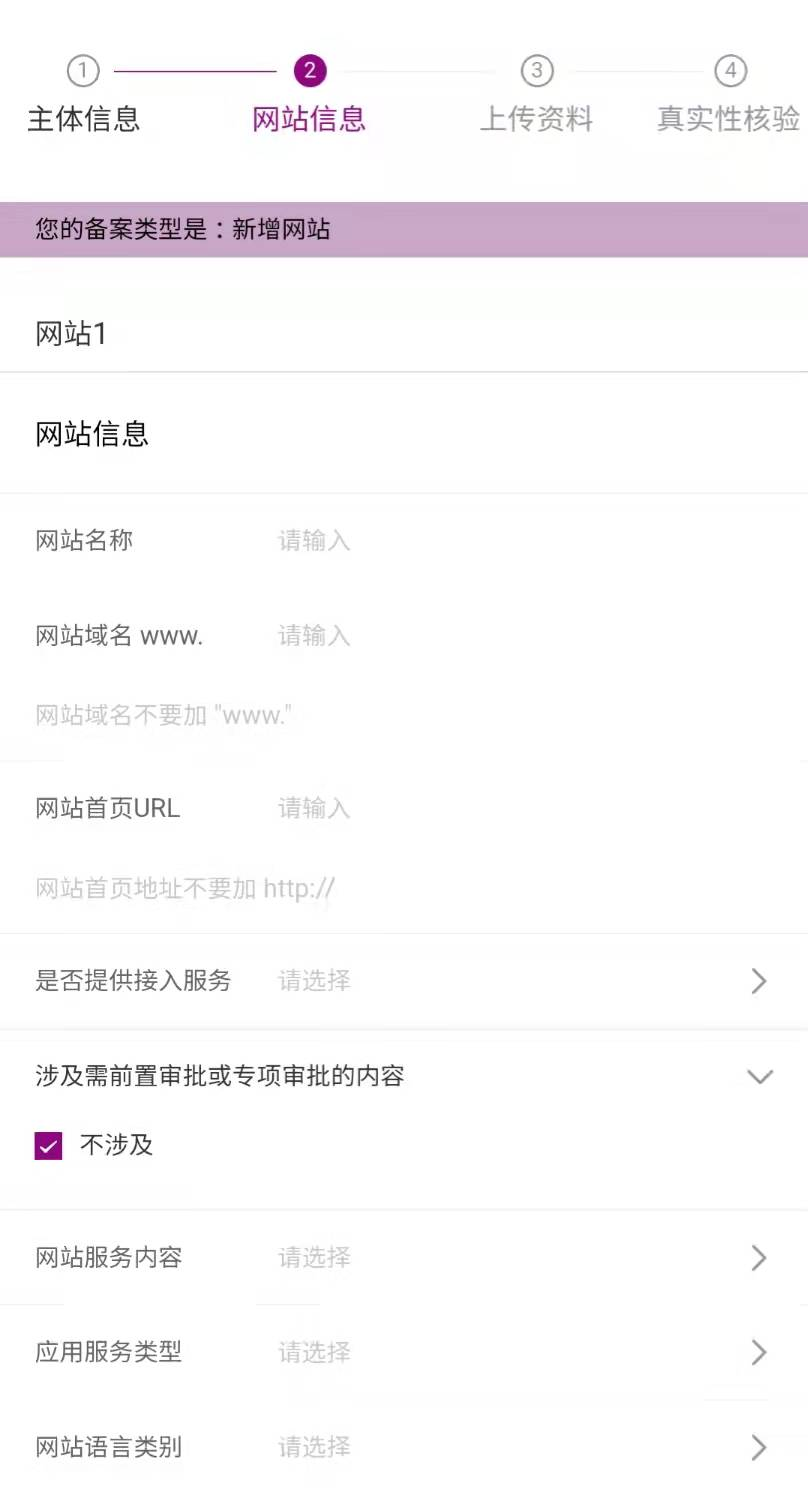The image size is (808, 1492).
Task: Uncheck the 不涉及 checkbox
Action: pos(48,1146)
